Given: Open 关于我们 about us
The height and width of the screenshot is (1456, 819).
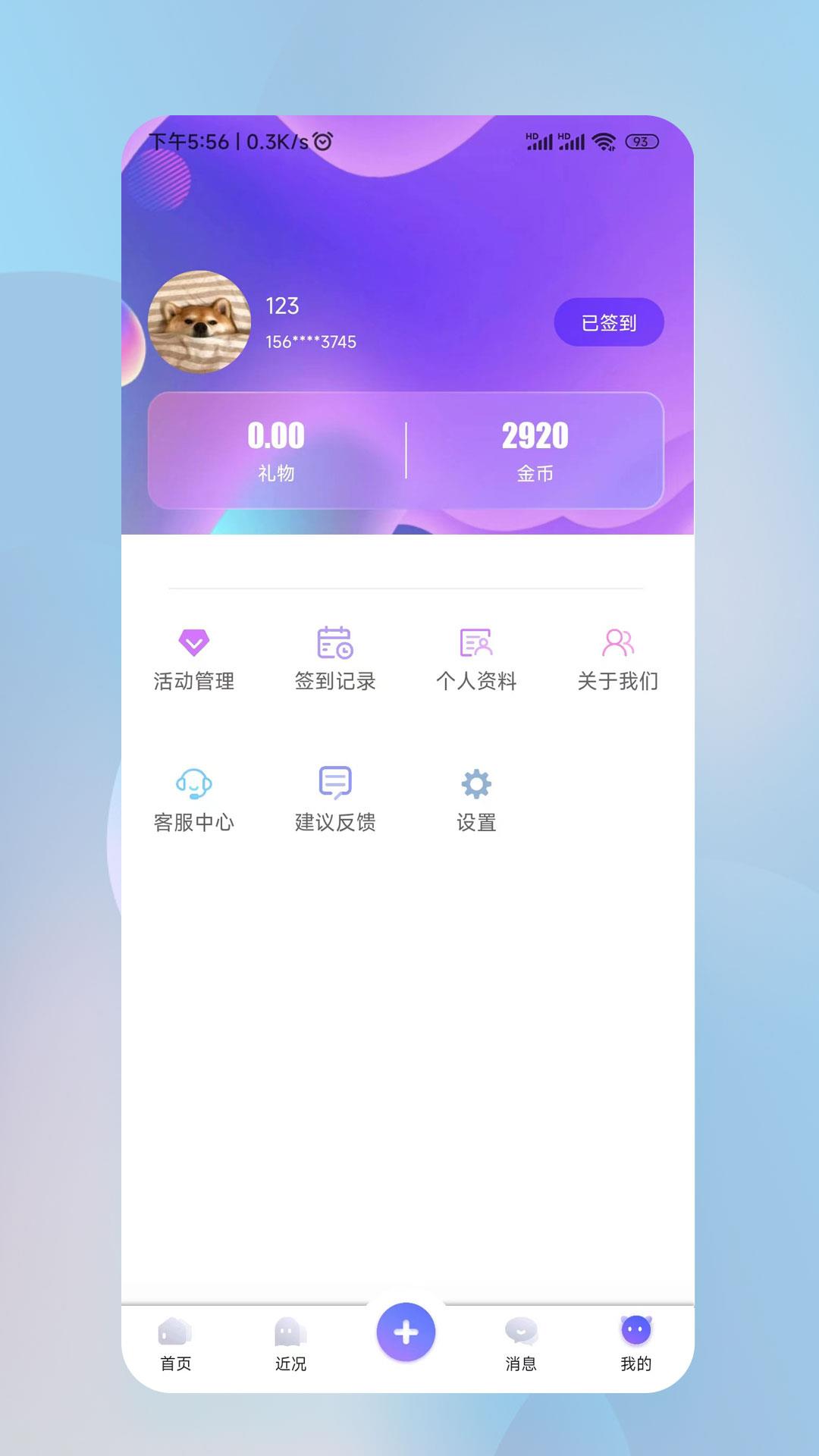Looking at the screenshot, I should (x=617, y=658).
